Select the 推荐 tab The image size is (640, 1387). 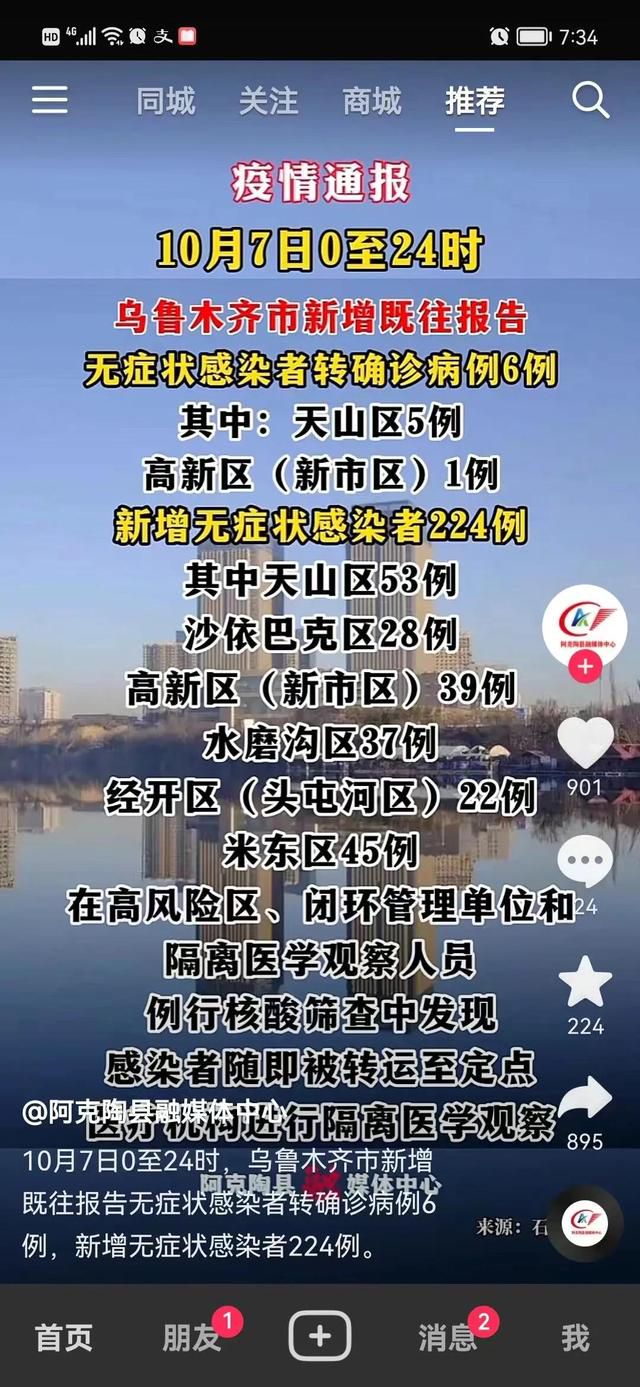coord(475,101)
